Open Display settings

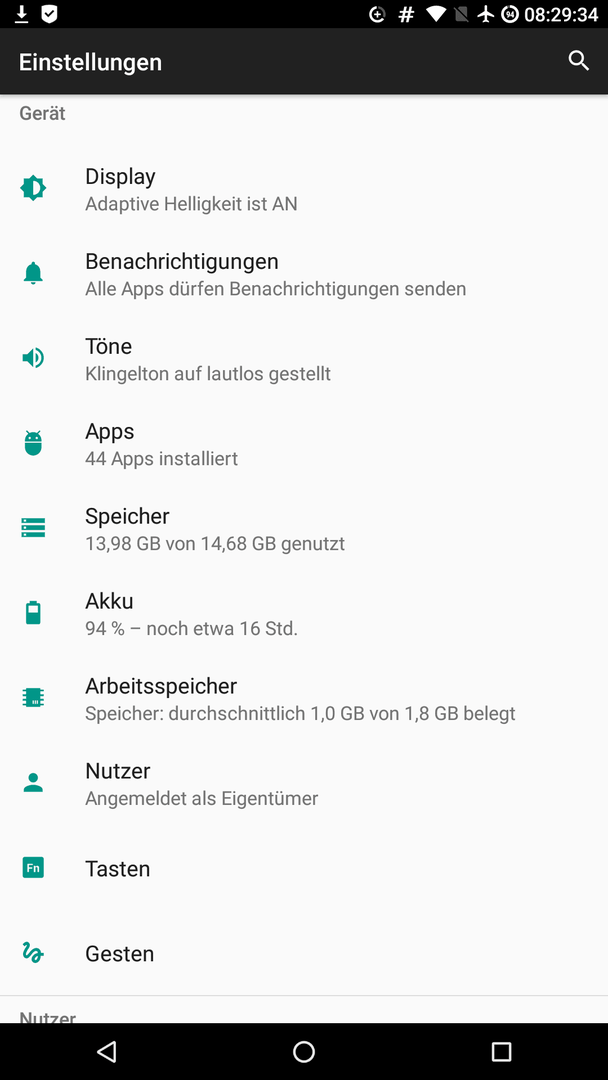click(304, 189)
